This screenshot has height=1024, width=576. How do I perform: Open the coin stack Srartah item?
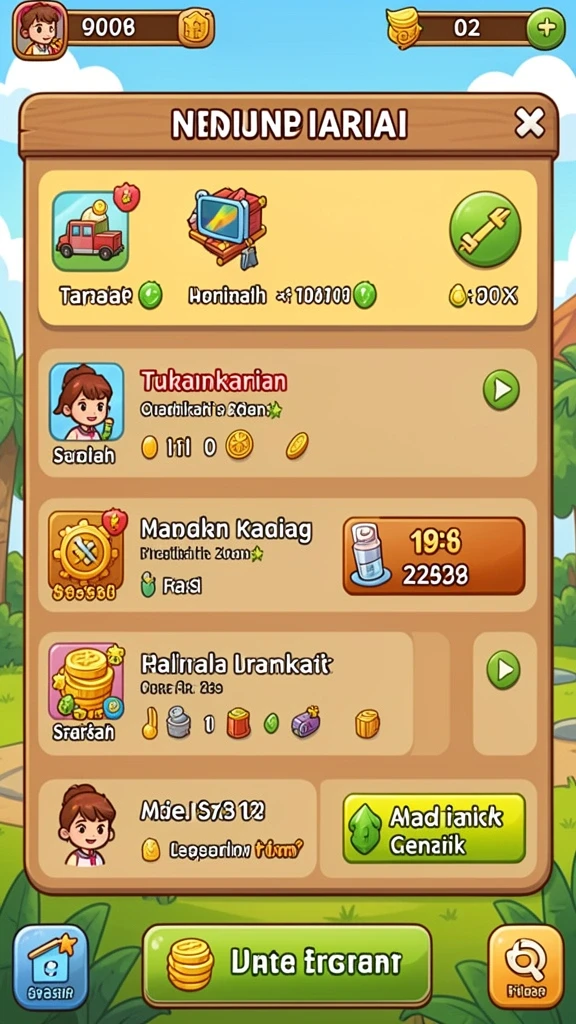click(x=86, y=682)
